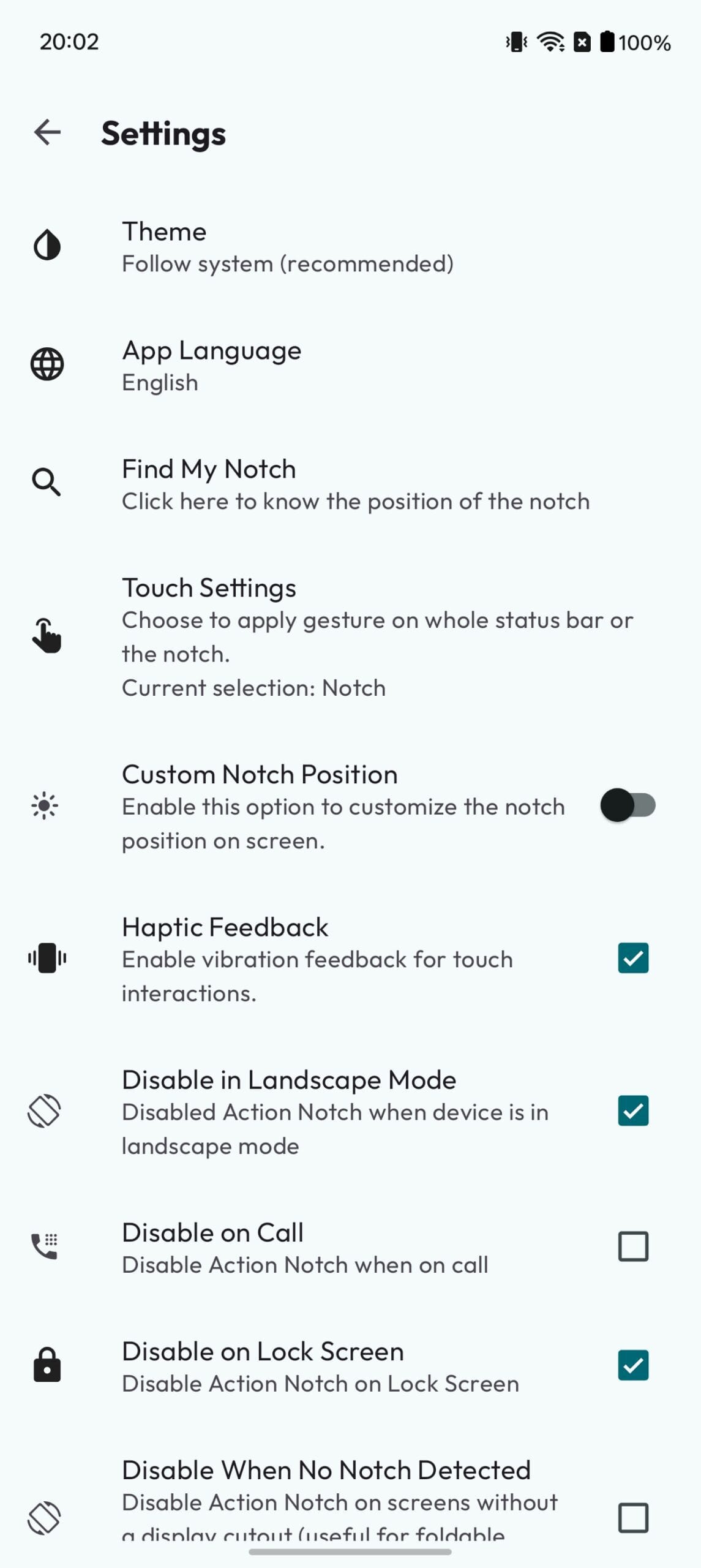Check Disable When No Notch Detected checkbox

[x=633, y=1518]
